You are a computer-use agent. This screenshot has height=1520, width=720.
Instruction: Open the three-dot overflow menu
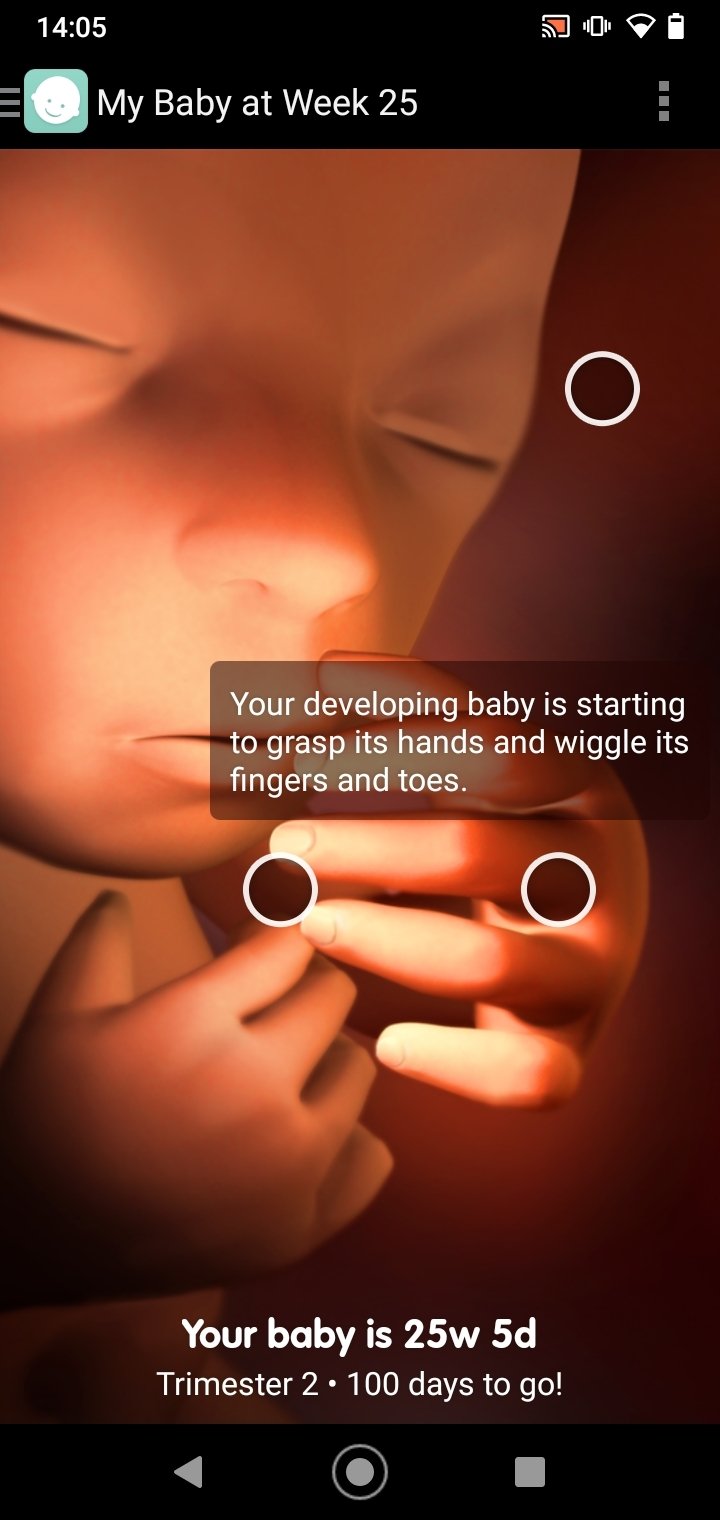(663, 102)
